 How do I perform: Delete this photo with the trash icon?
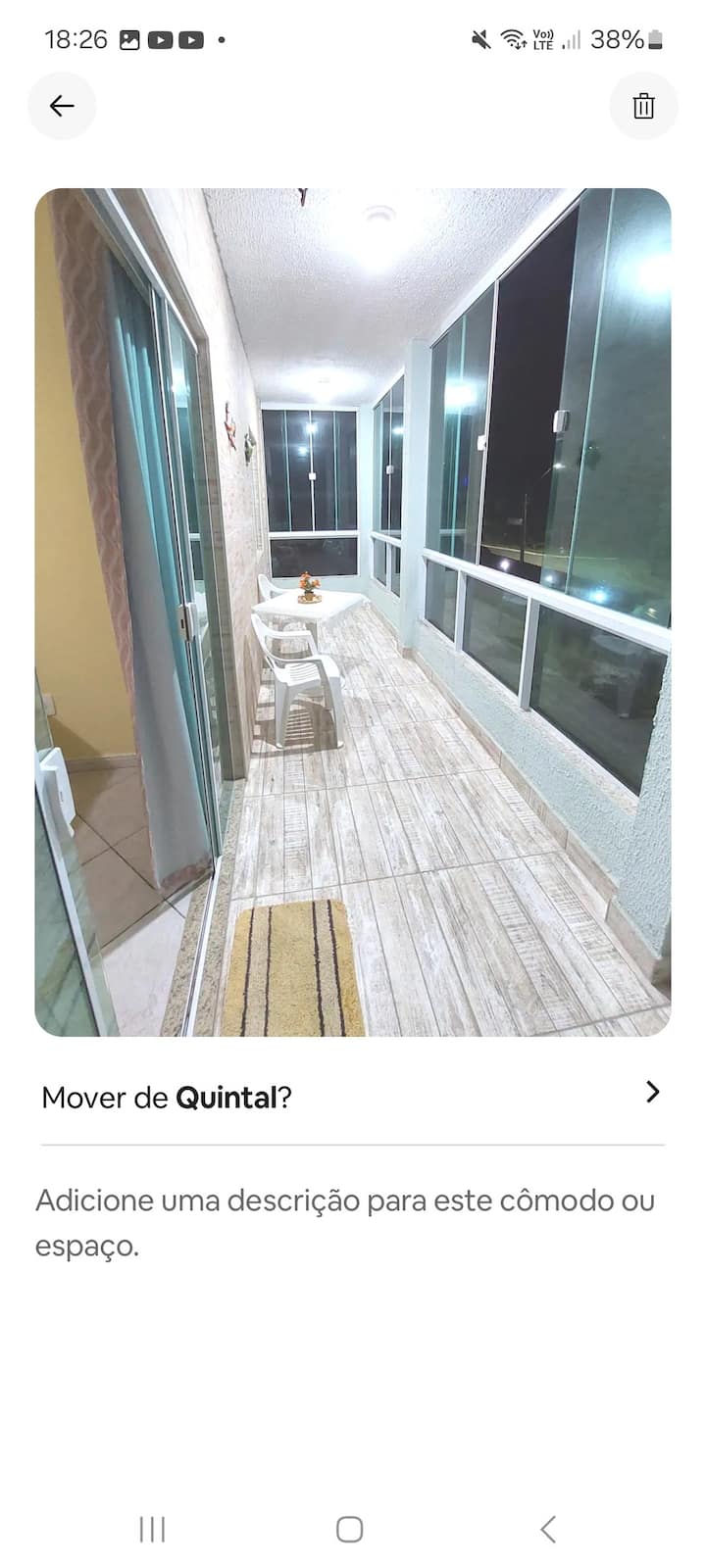point(643,106)
